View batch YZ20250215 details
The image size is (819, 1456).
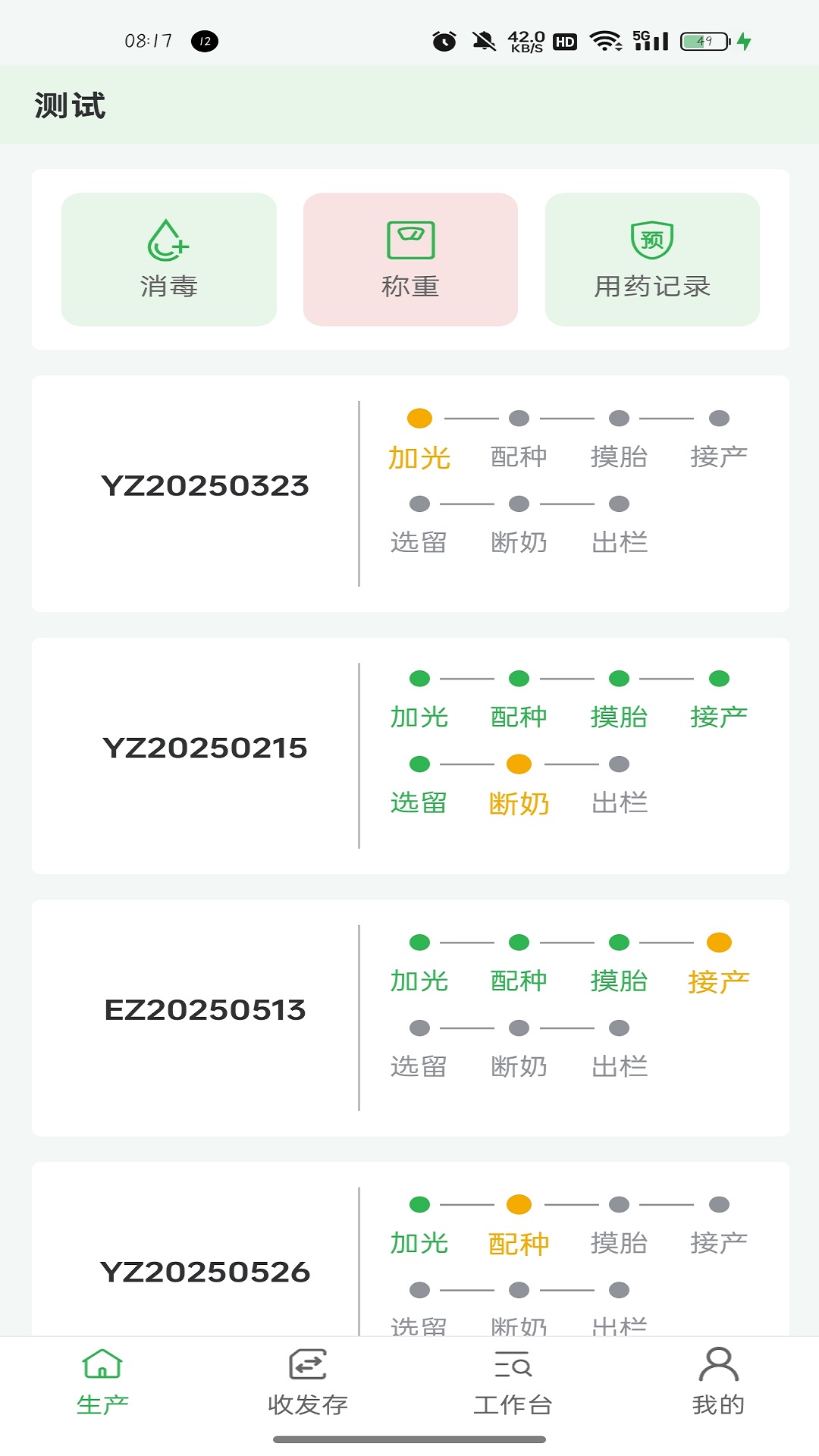(x=205, y=748)
